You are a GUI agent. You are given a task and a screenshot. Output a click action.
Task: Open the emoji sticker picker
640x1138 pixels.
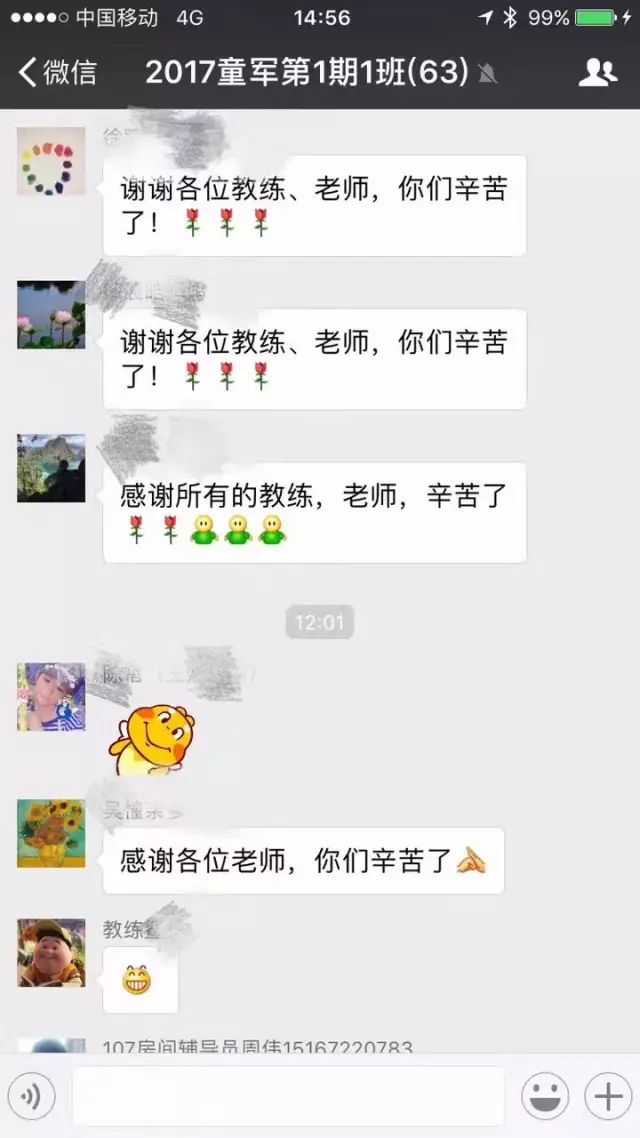click(x=545, y=1097)
